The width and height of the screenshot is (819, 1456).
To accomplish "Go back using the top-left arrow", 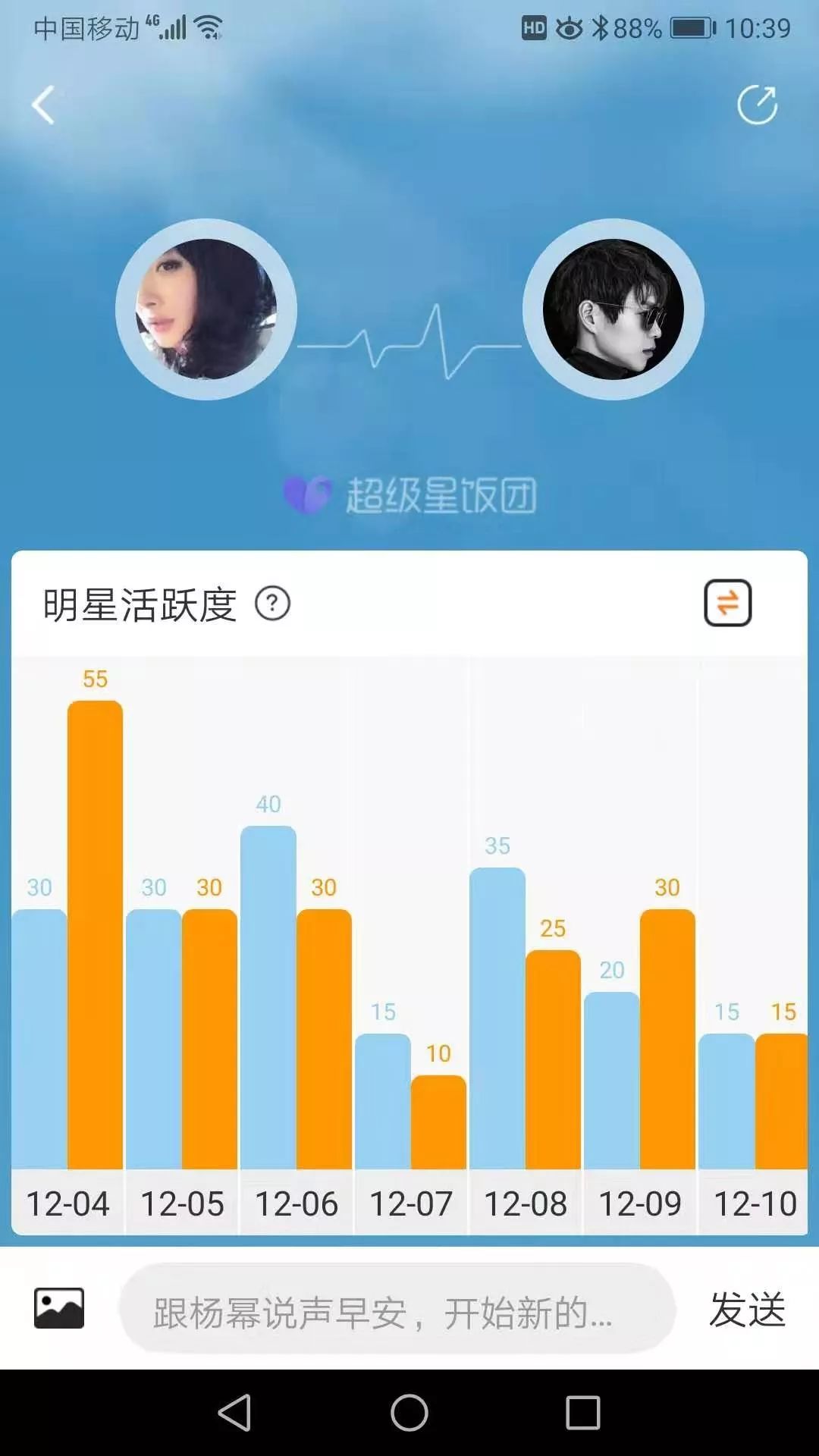I will 44,105.
